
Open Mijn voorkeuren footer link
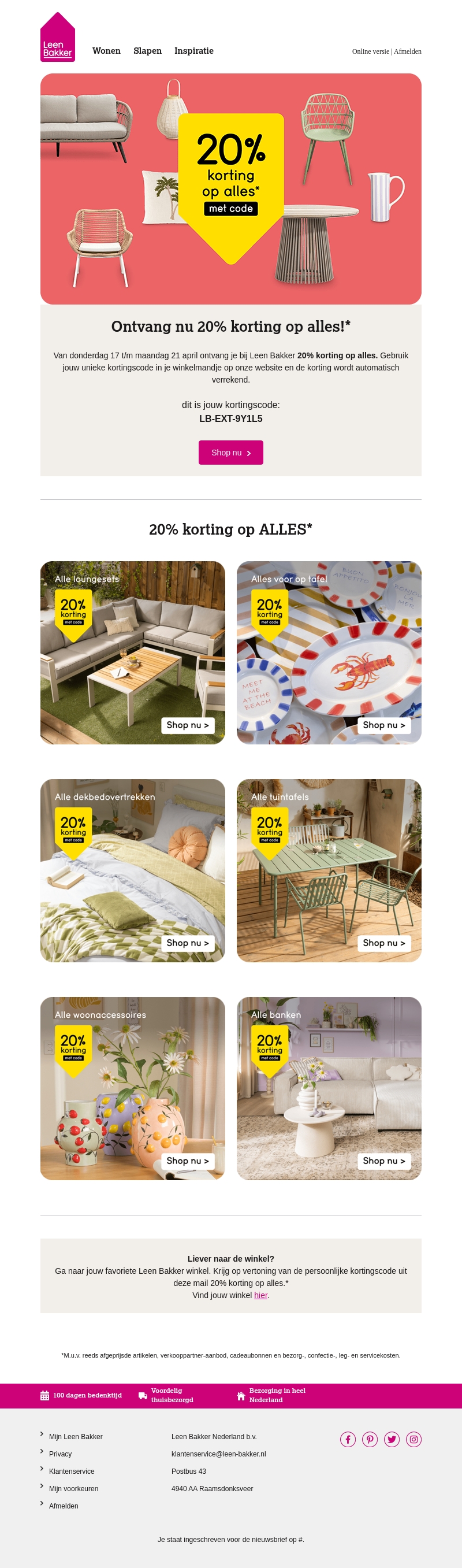(73, 1488)
